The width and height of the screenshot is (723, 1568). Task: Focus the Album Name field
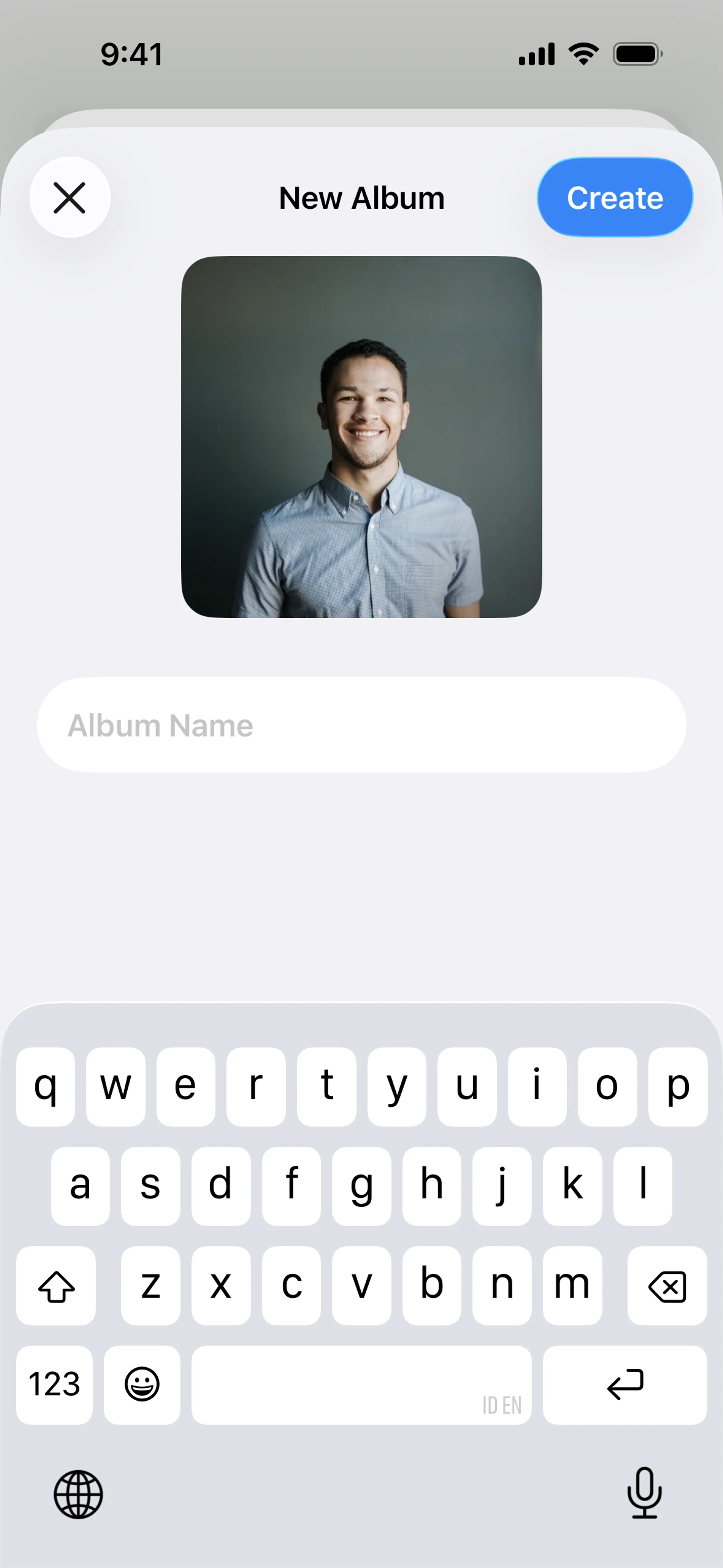click(361, 725)
